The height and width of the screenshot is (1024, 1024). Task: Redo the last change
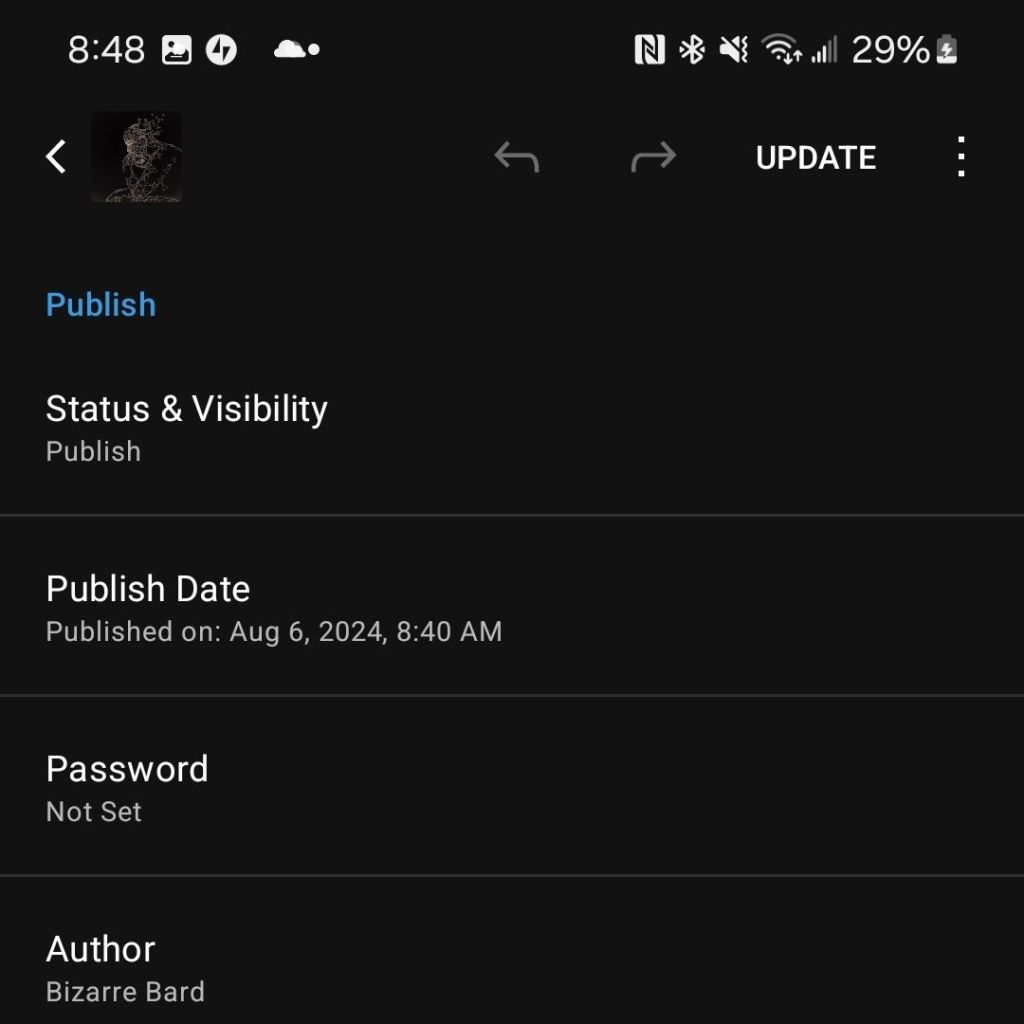(653, 157)
